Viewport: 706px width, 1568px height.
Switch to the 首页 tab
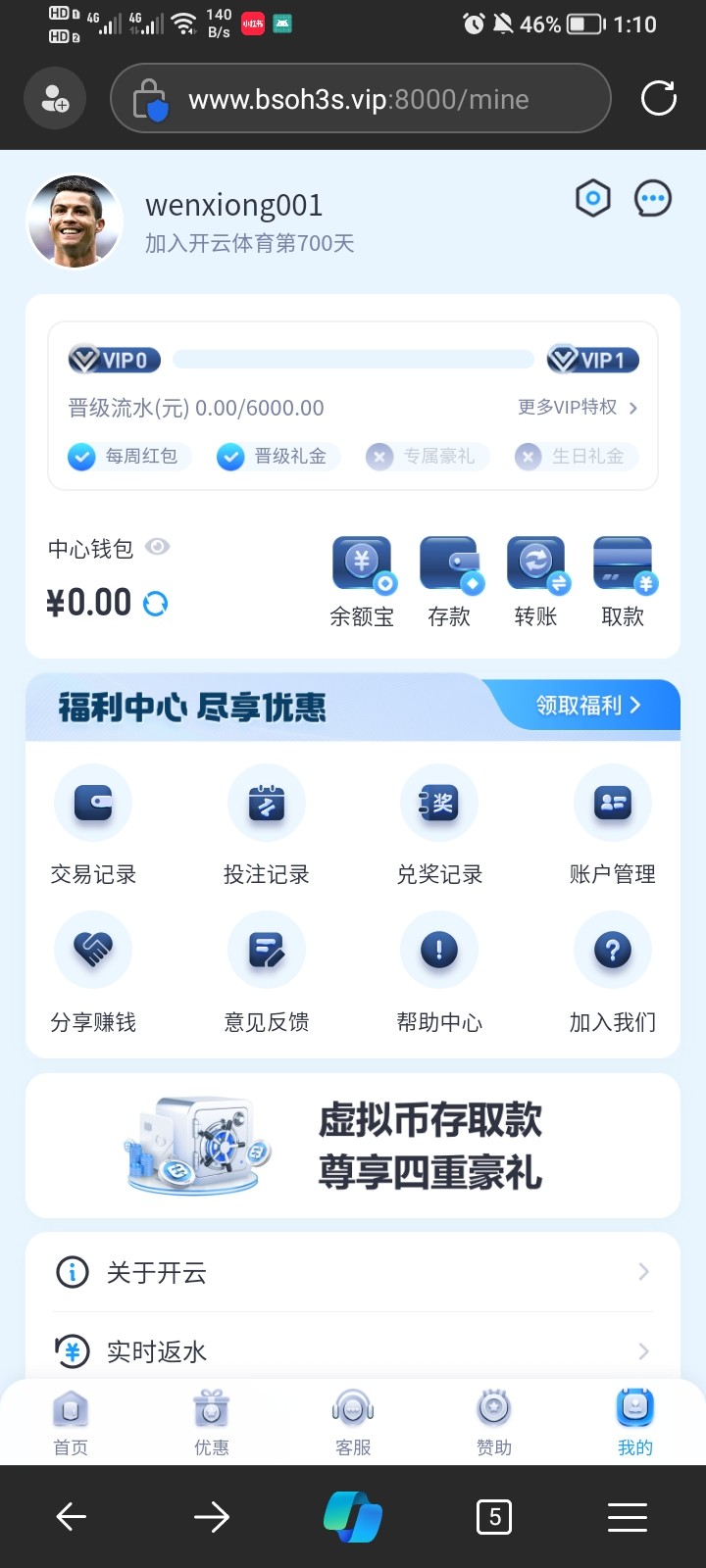click(x=71, y=1422)
